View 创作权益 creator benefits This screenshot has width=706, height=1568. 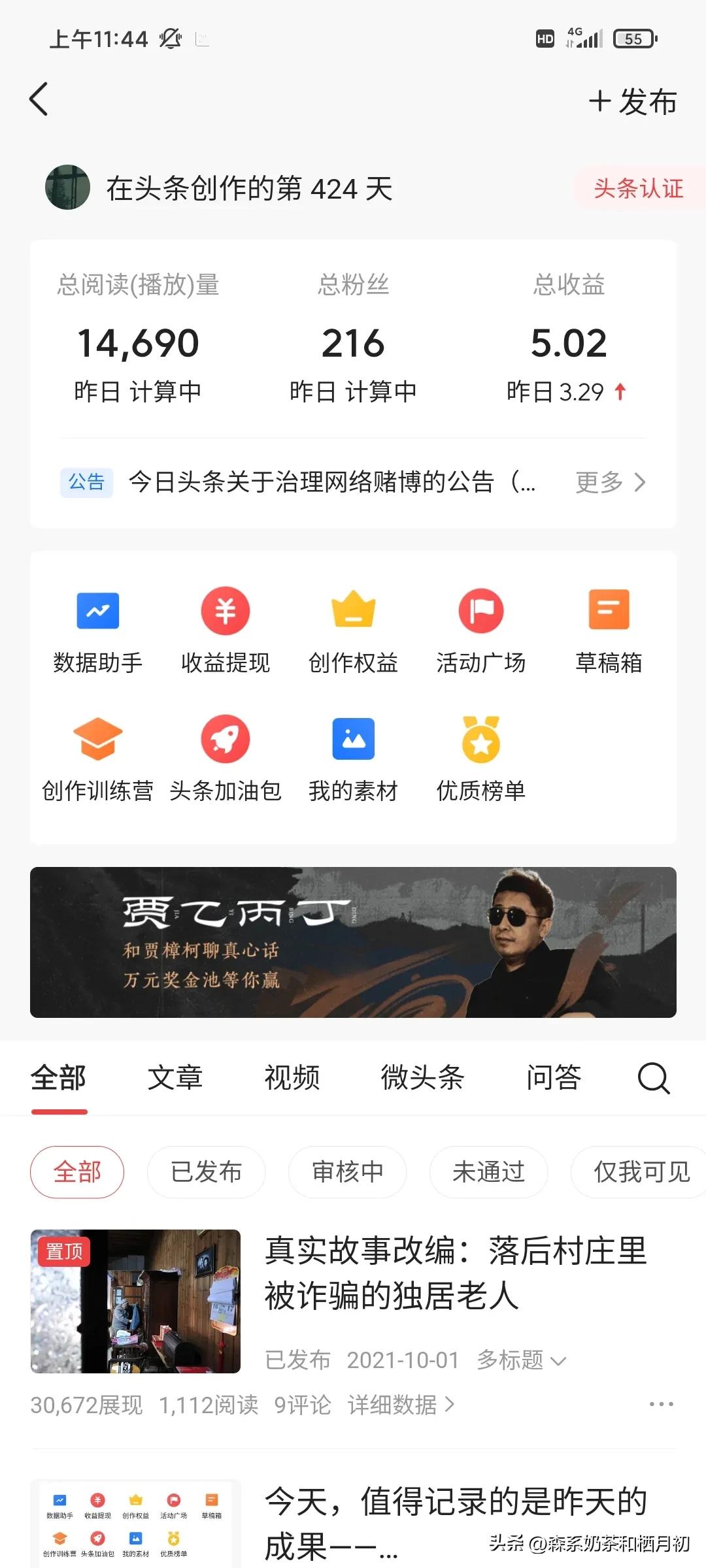coord(353,629)
